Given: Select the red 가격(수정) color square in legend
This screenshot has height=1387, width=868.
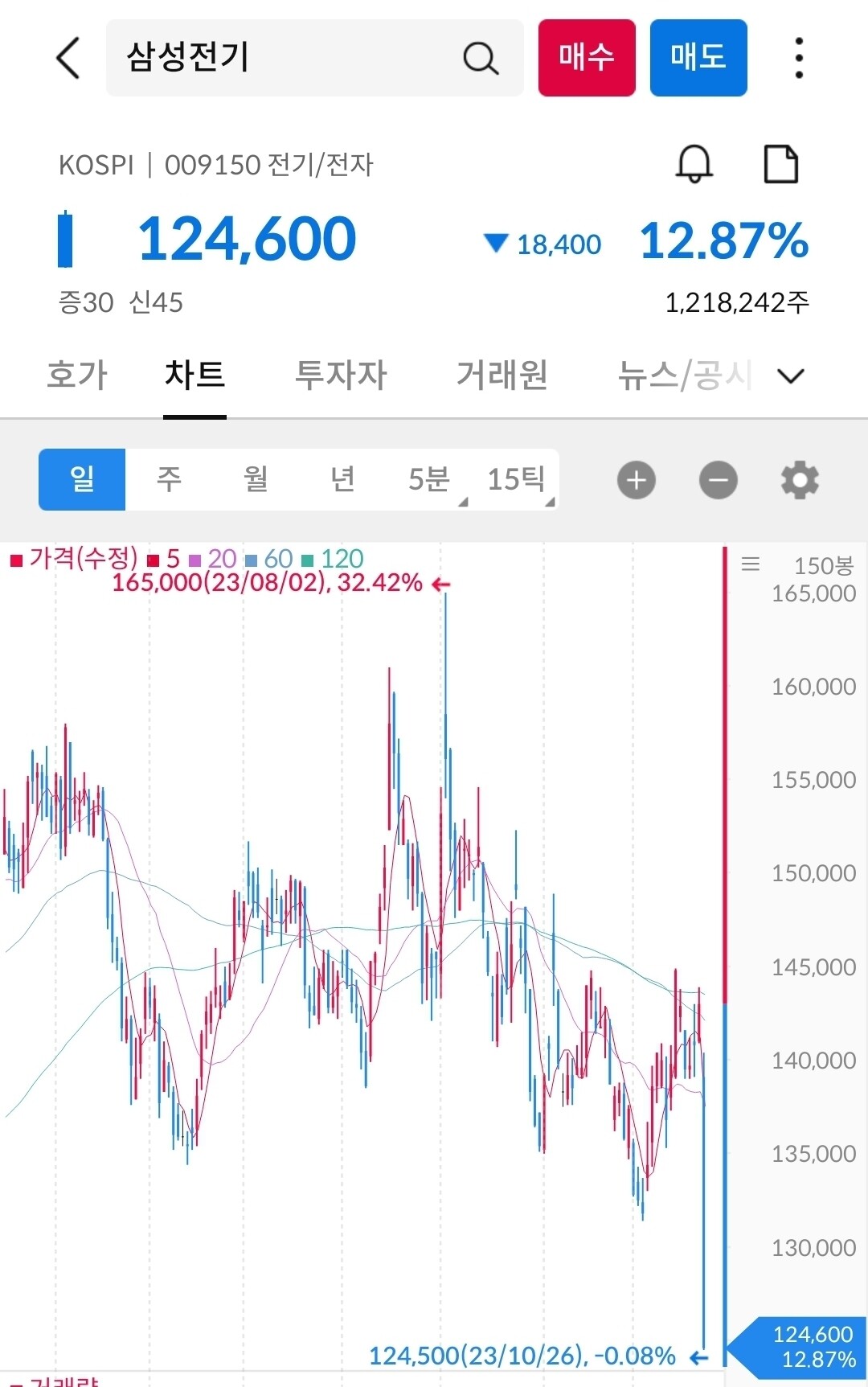Looking at the screenshot, I should coord(16,559).
